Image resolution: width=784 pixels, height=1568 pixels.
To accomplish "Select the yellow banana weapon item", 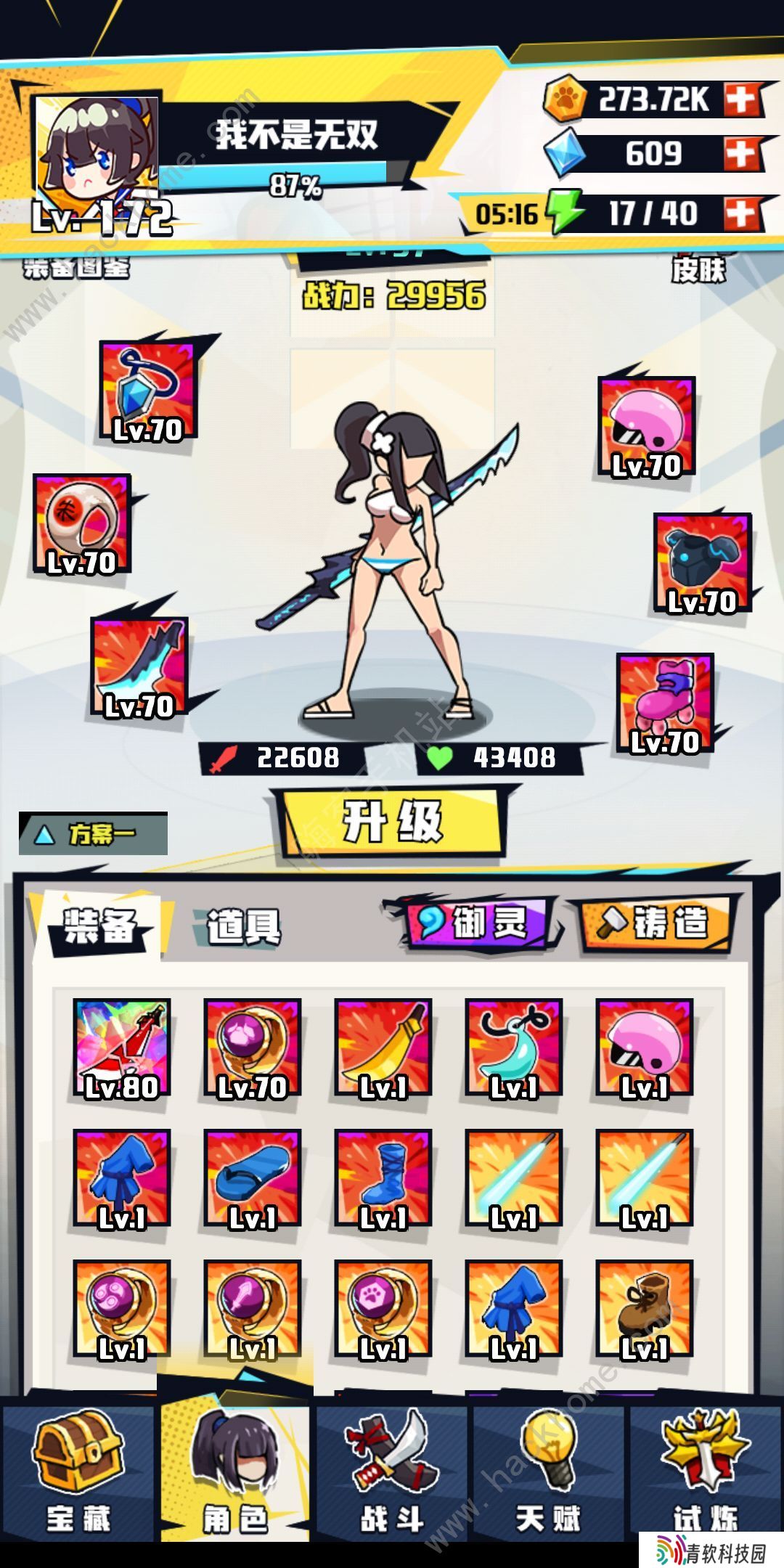I will tap(383, 1048).
